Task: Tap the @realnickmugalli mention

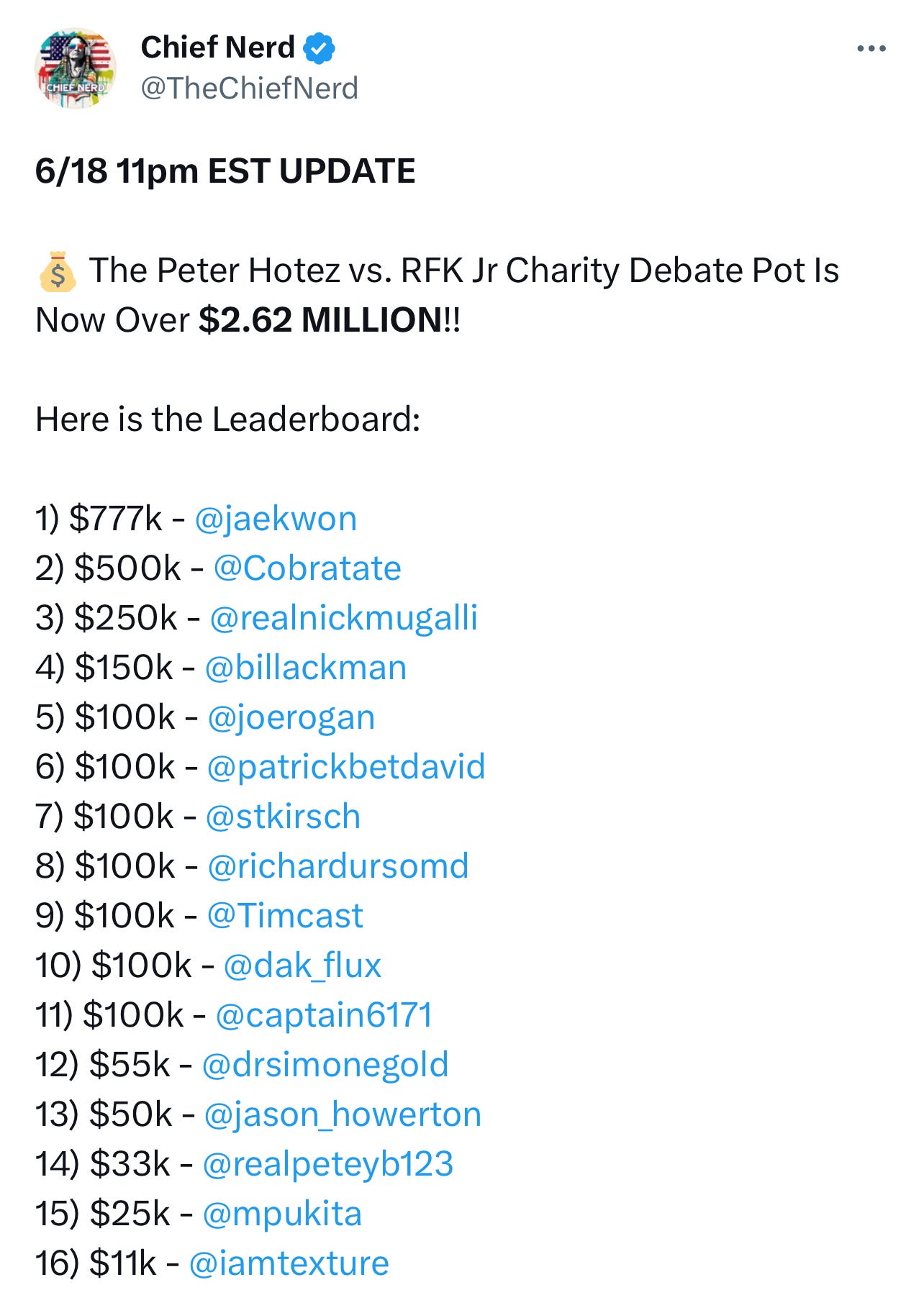Action: pos(343,618)
